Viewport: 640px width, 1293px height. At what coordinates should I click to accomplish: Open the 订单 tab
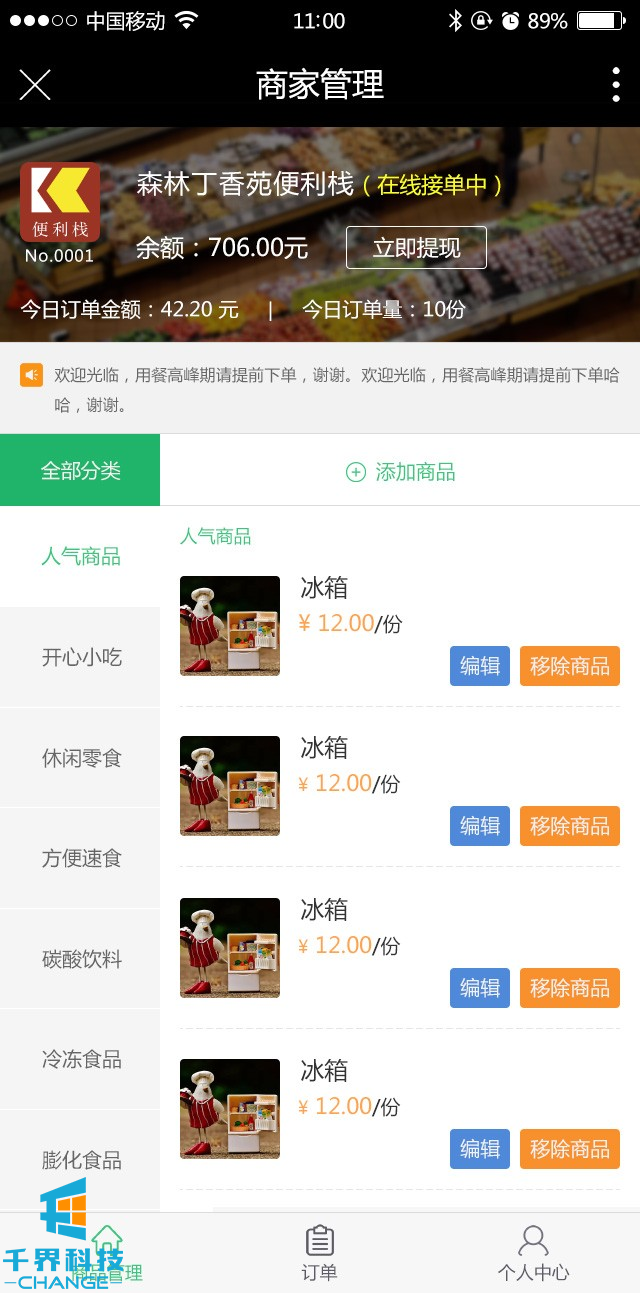tap(320, 1253)
